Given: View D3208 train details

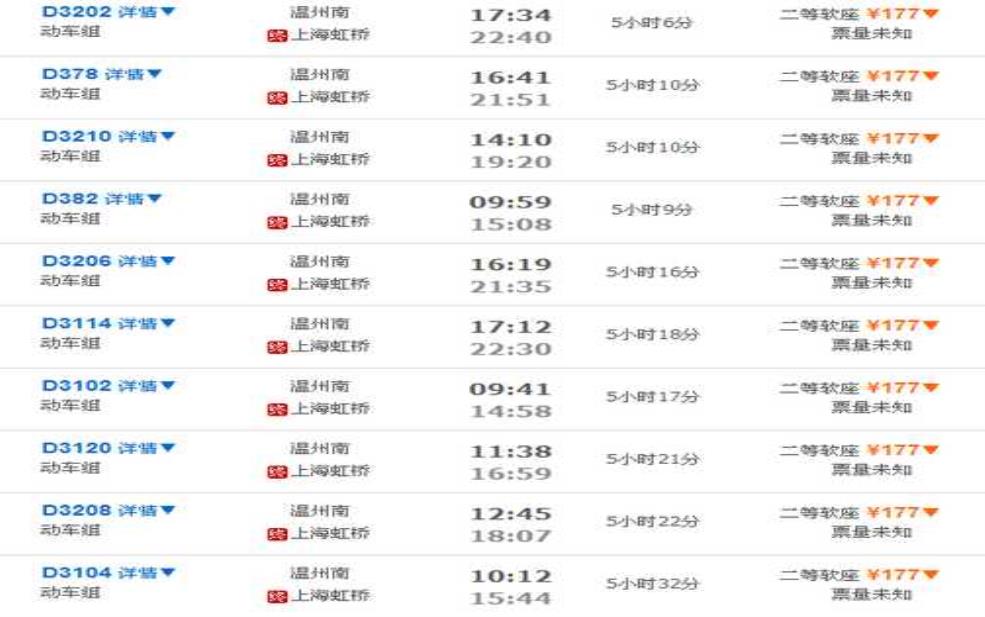Looking at the screenshot, I should click(146, 510).
